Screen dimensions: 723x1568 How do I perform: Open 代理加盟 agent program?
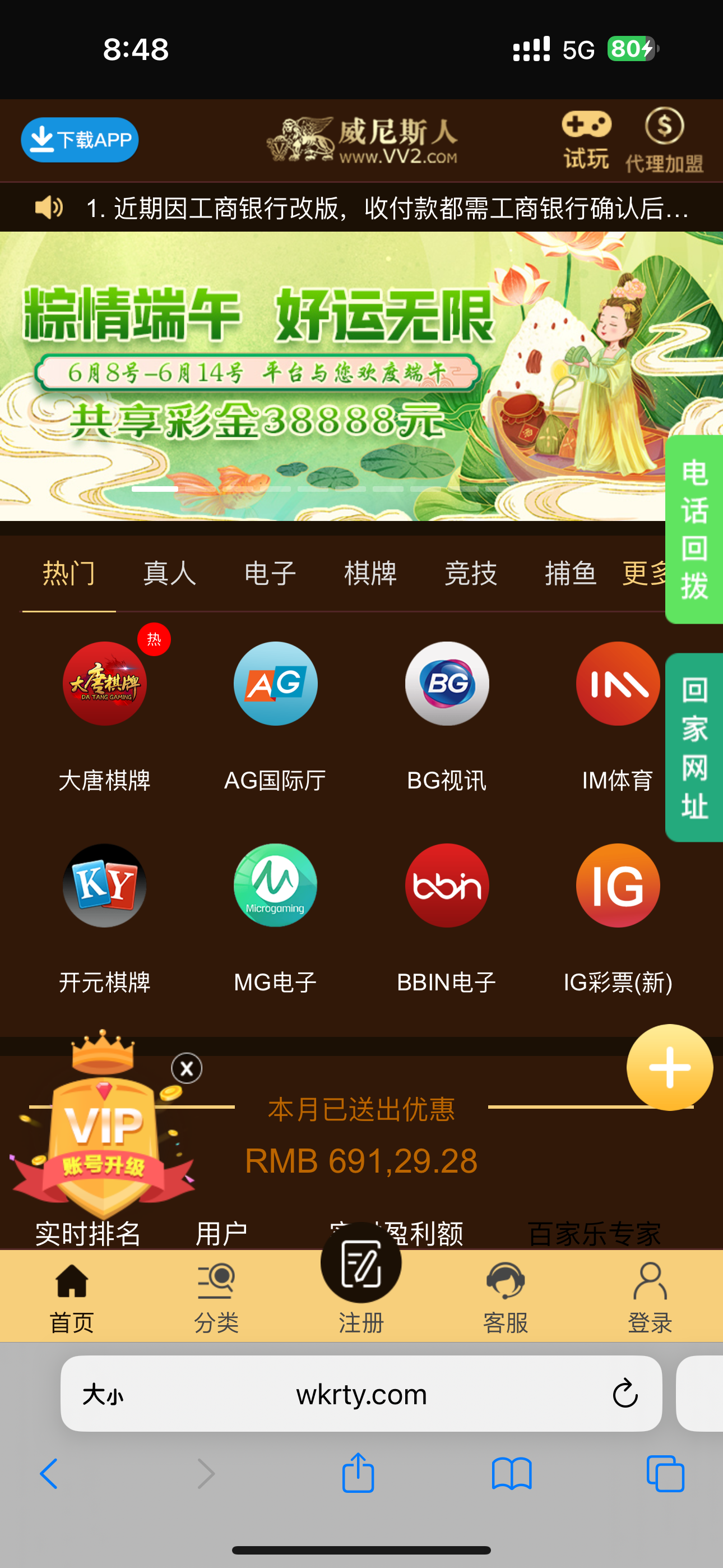664,140
